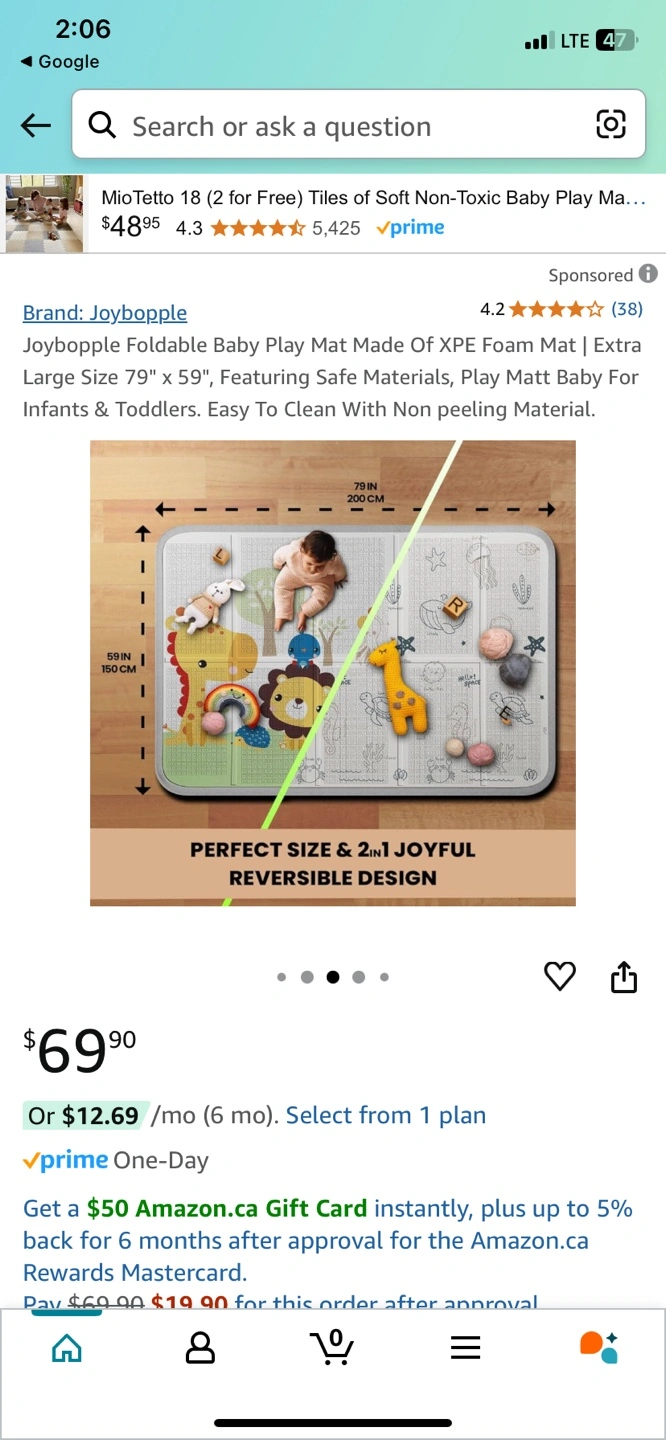This screenshot has height=1440, width=666.
Task: Go back with the arrow icon
Action: [36, 125]
